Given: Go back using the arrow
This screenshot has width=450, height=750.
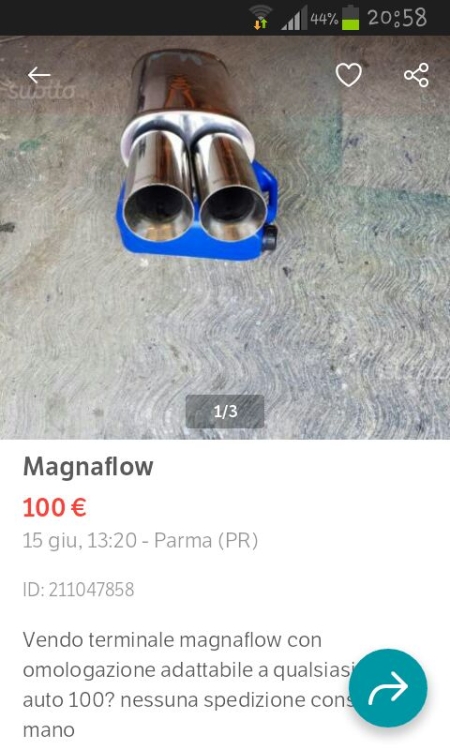Looking at the screenshot, I should pos(39,75).
